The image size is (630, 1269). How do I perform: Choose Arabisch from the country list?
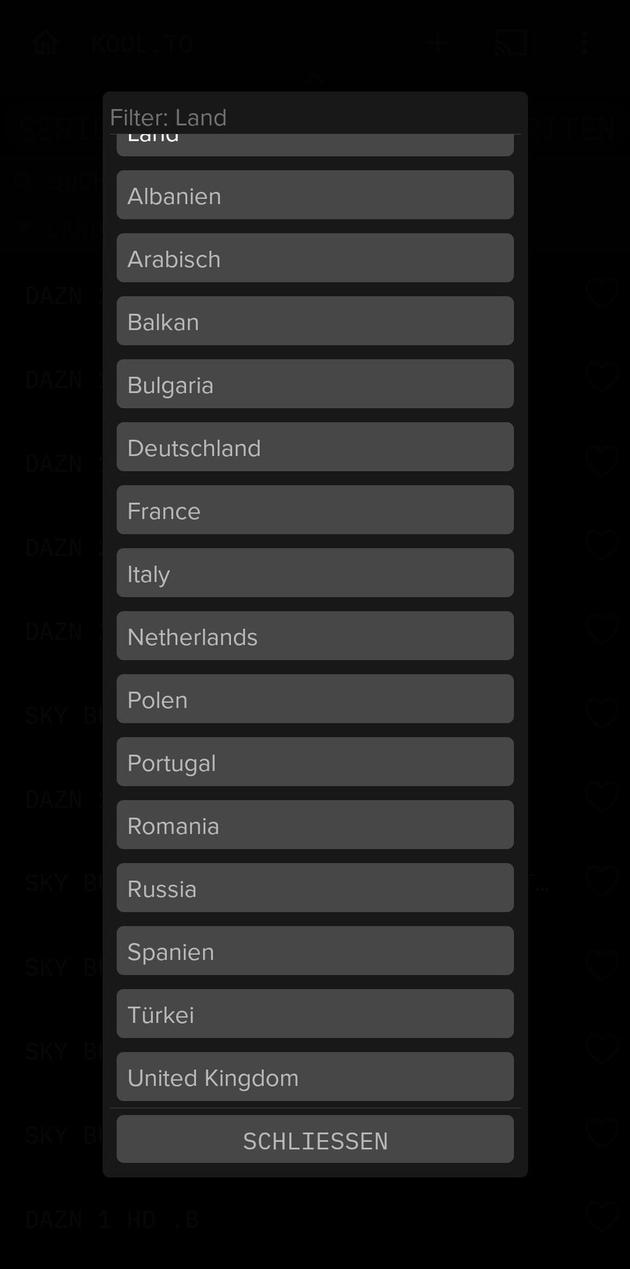(315, 258)
